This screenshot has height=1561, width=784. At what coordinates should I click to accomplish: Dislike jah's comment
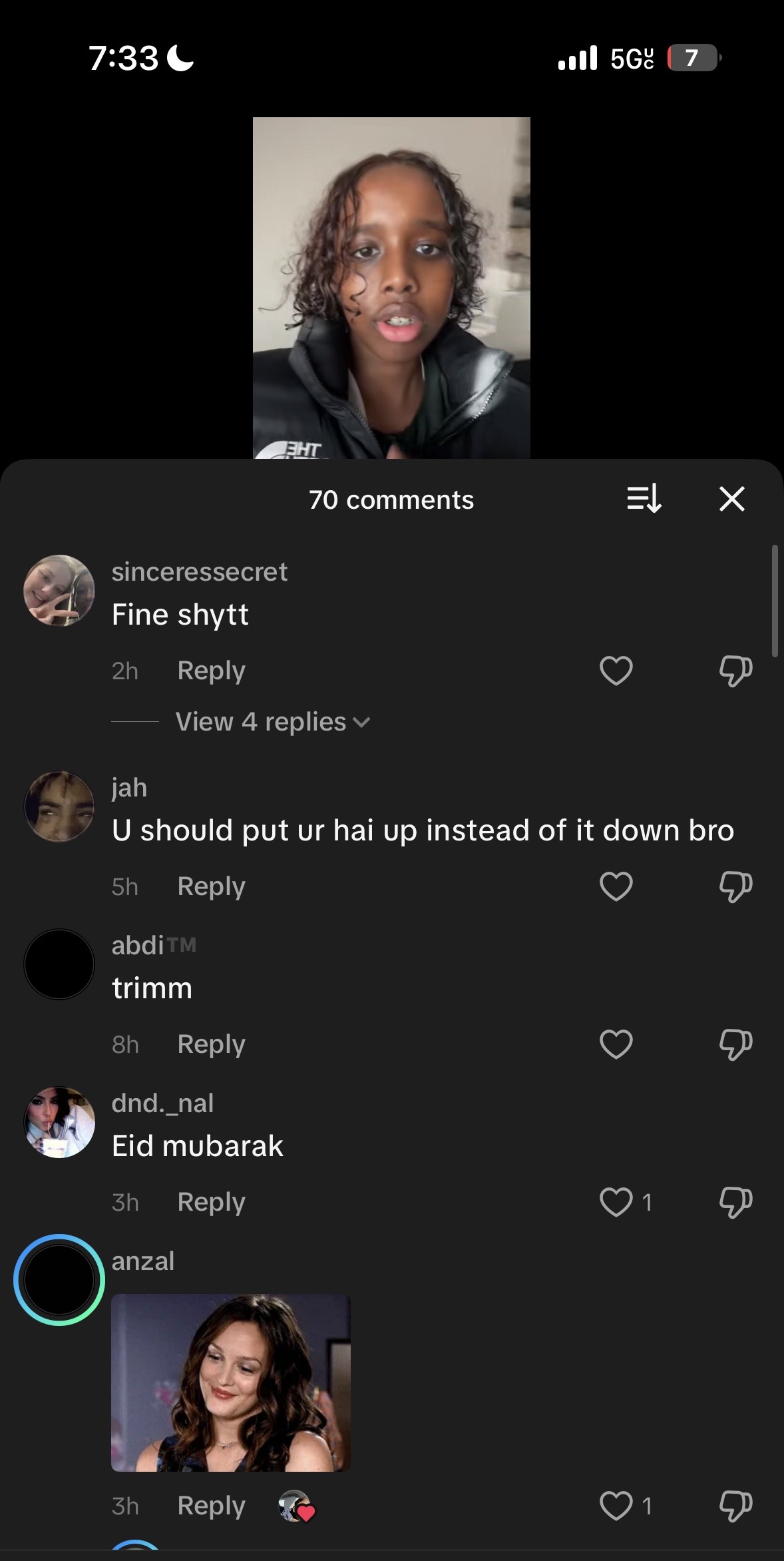(735, 886)
